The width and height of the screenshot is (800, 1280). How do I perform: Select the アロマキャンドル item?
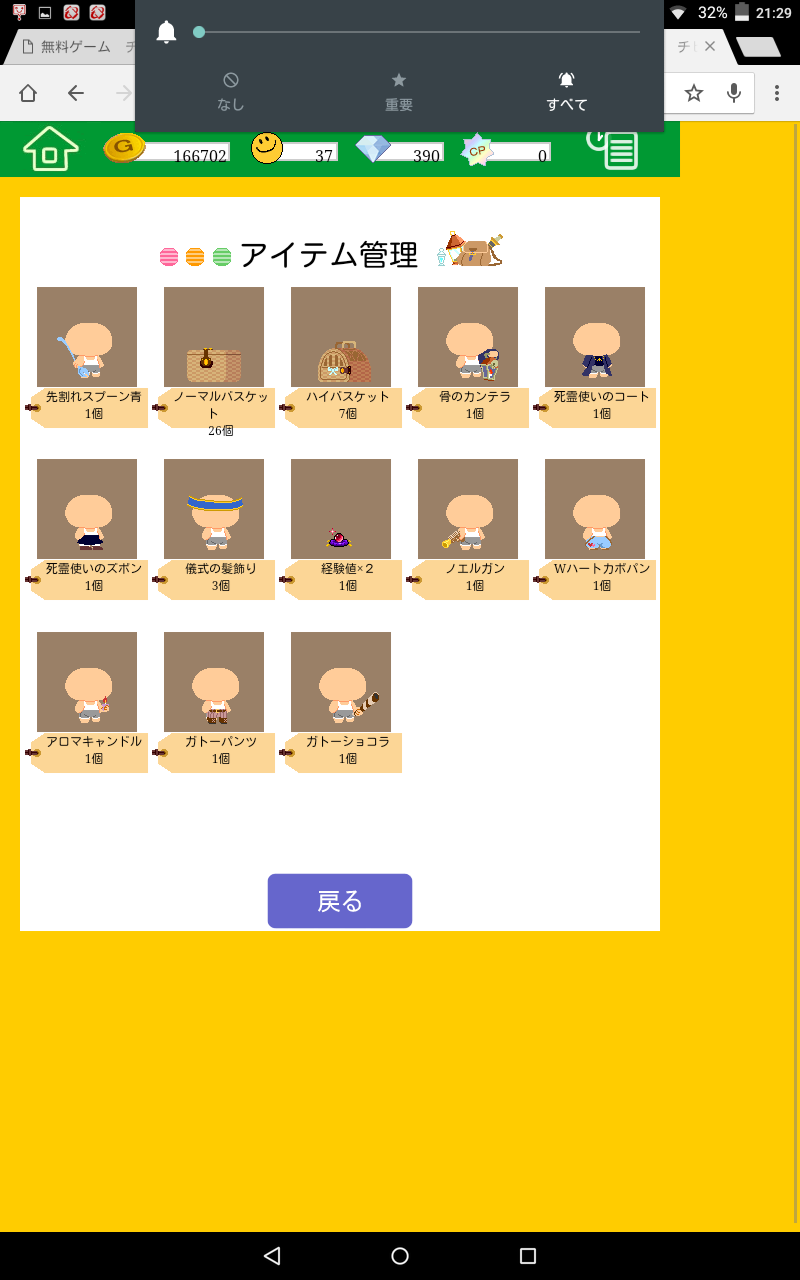[x=87, y=682]
